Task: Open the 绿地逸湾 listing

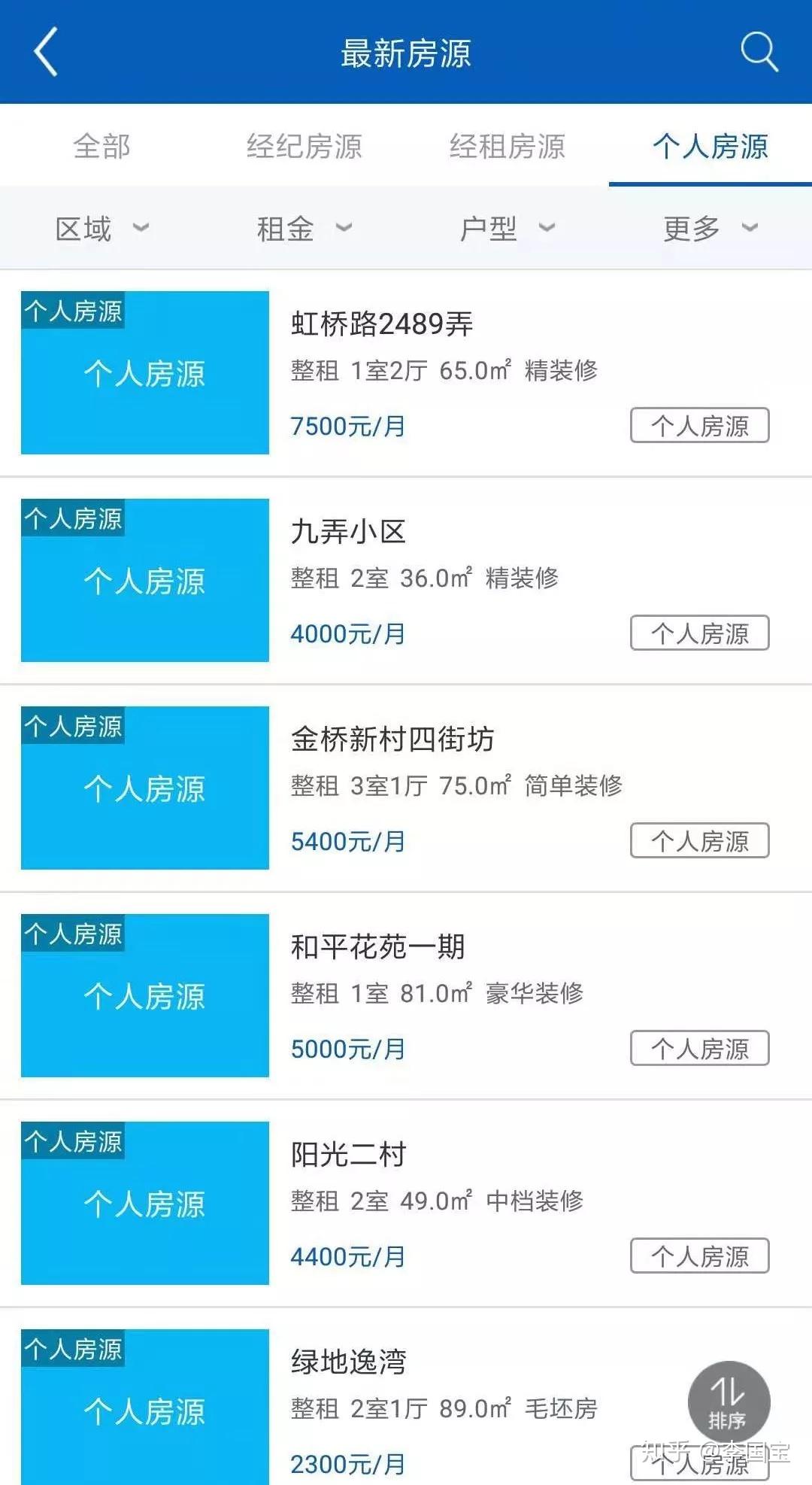Action: (348, 1362)
